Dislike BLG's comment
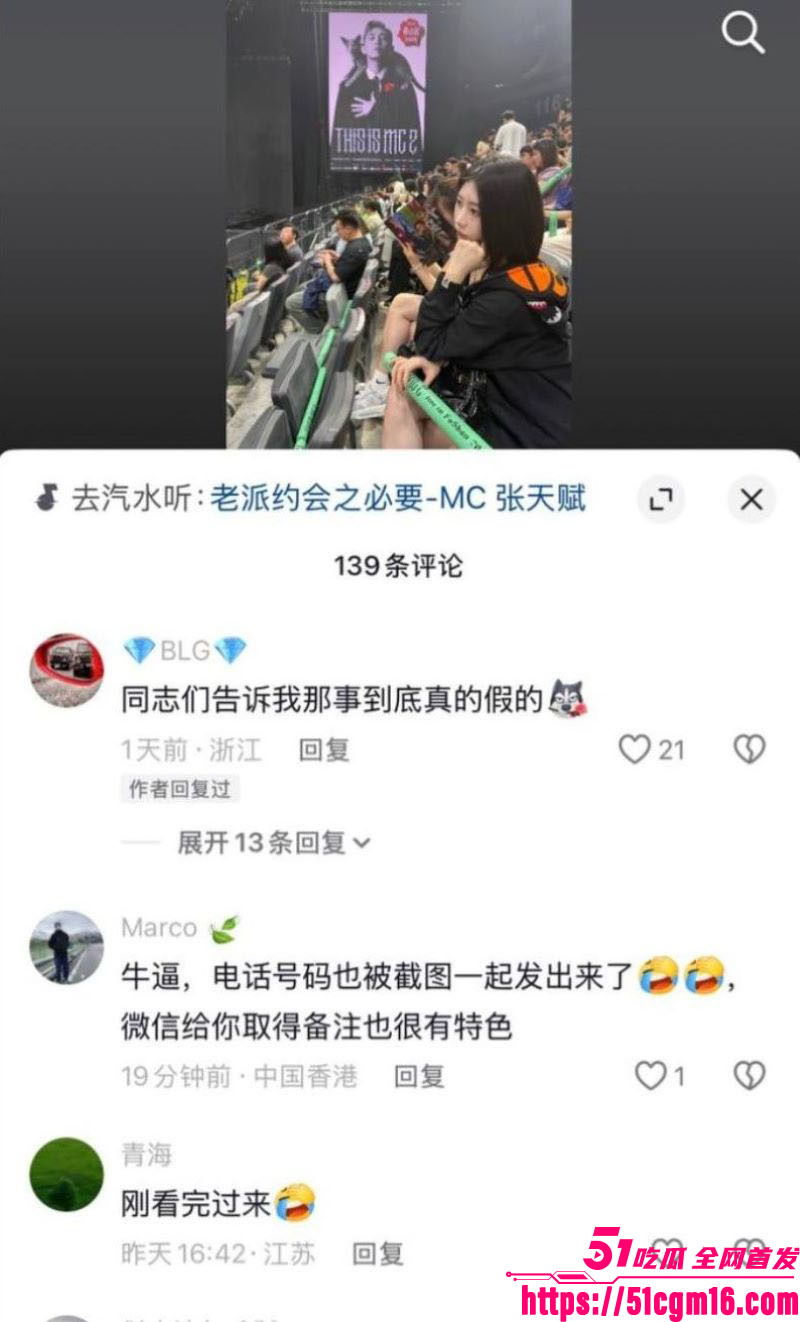The width and height of the screenshot is (800, 1322). tap(750, 749)
